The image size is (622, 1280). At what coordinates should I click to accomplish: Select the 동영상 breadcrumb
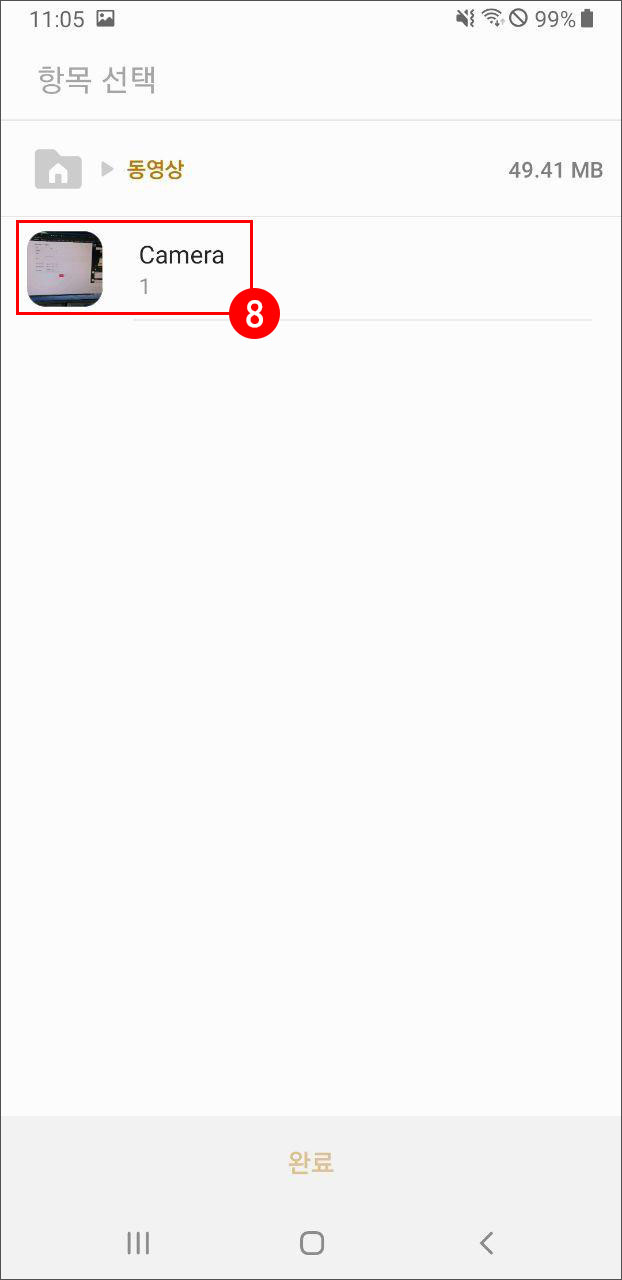tap(155, 169)
